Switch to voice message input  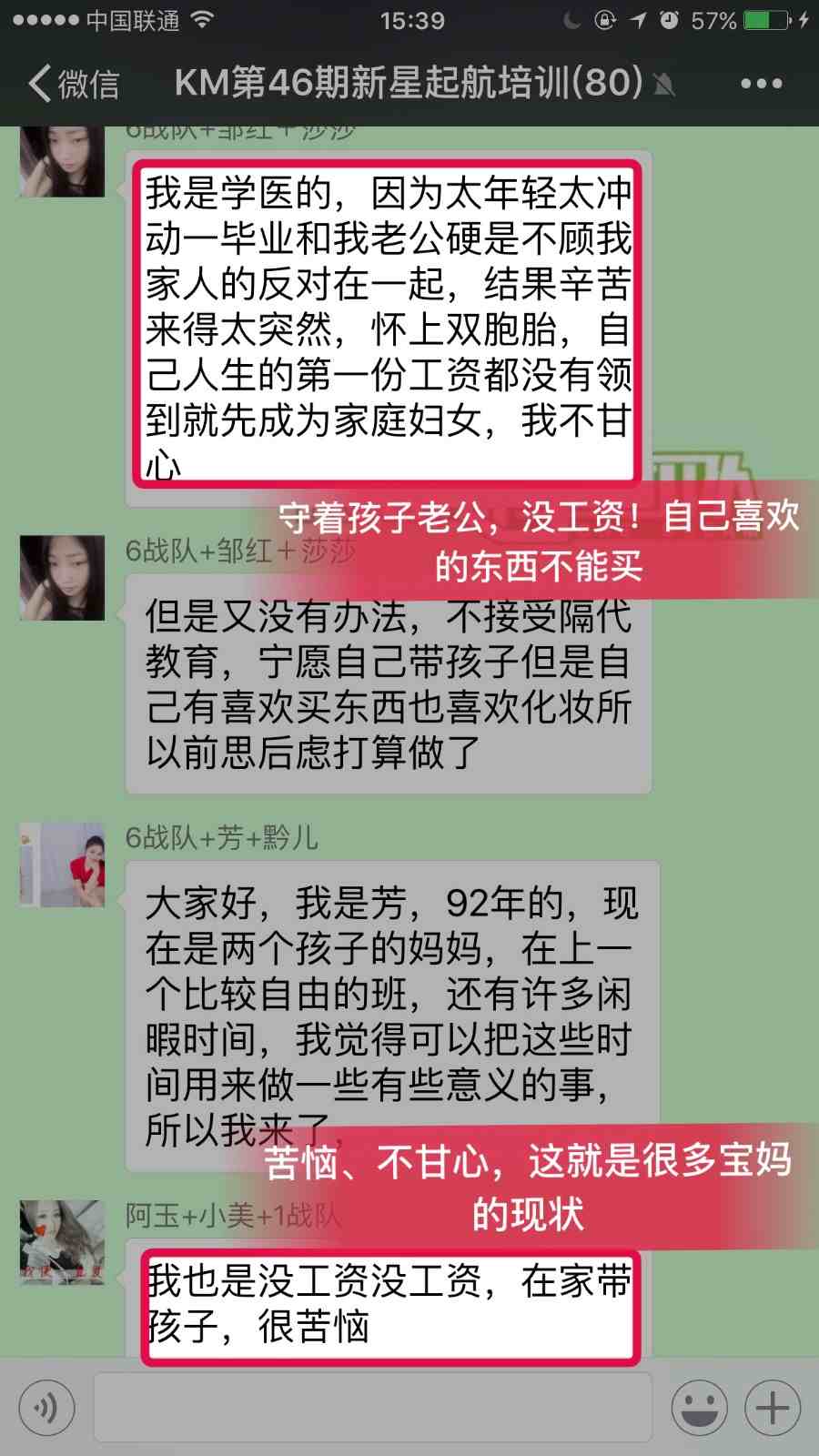(x=45, y=1408)
